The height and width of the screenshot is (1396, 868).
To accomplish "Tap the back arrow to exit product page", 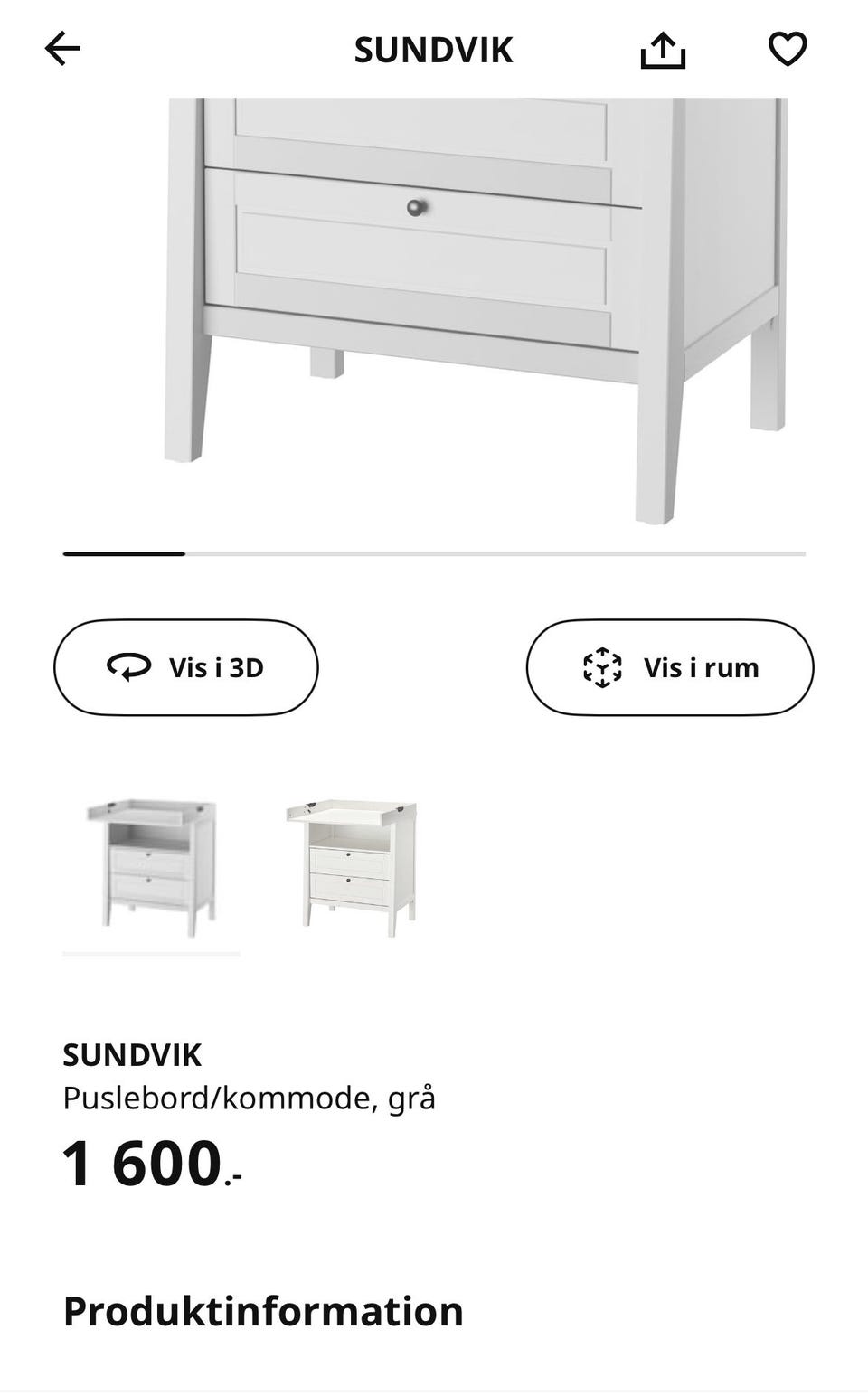I will coord(61,51).
